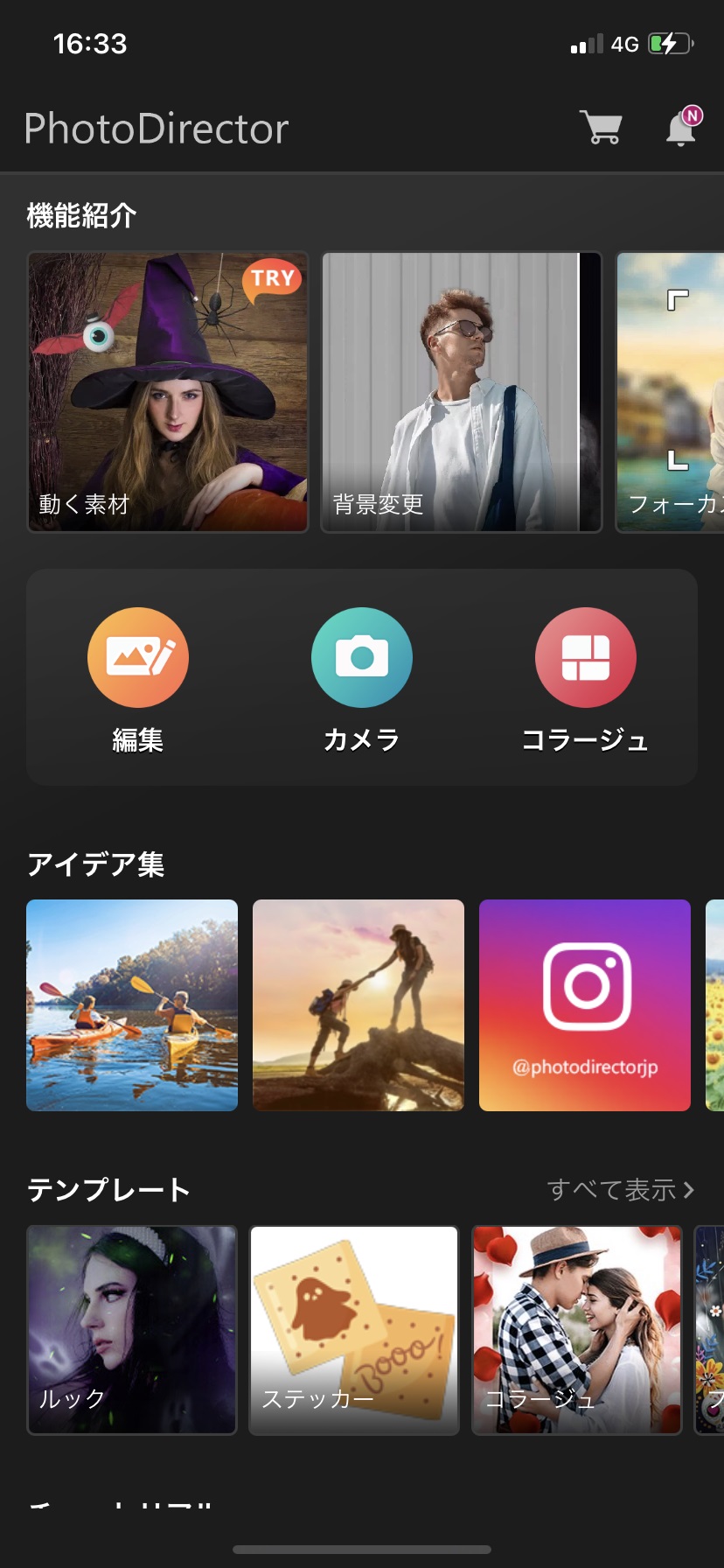Open the @photodirectorjp Instagram tile

pyautogui.click(x=585, y=1005)
